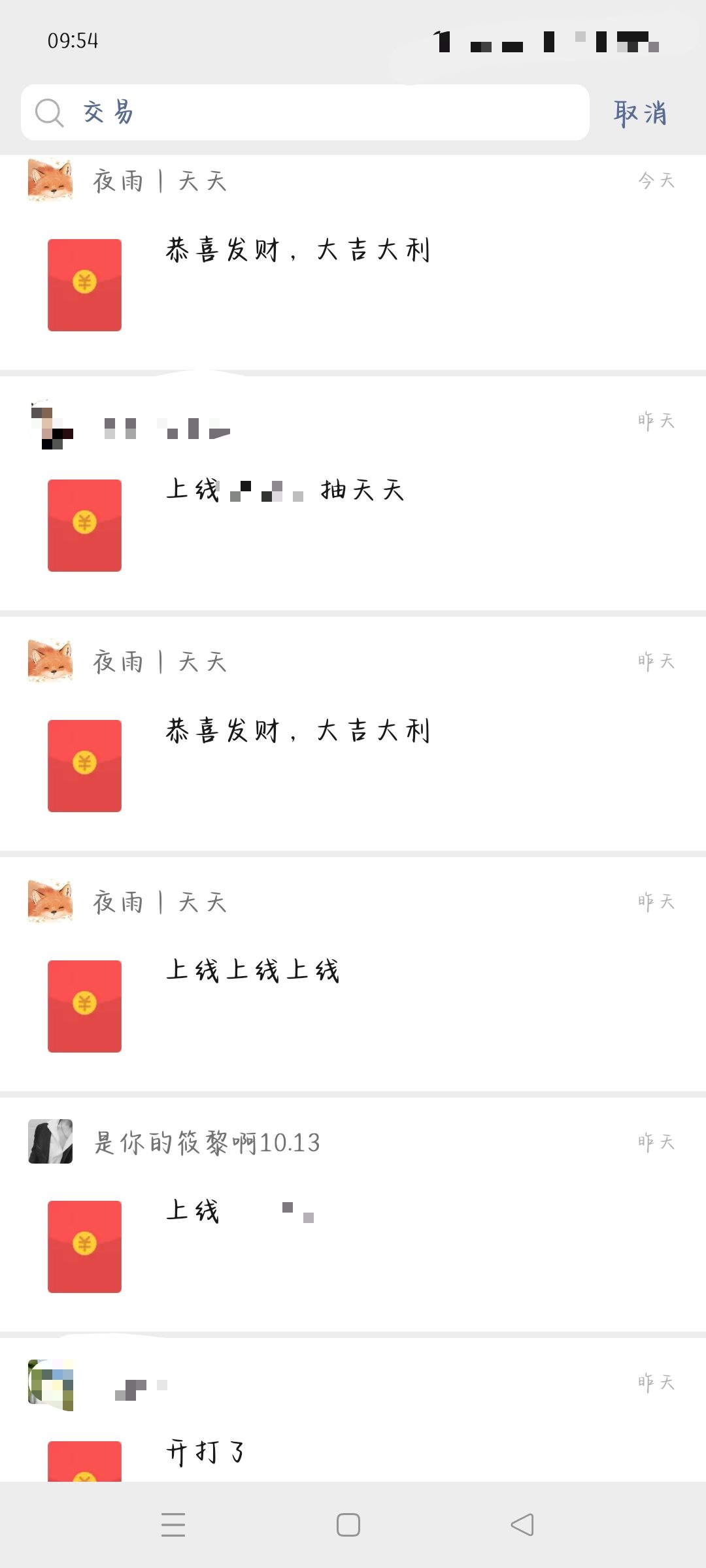
Task: Open the chat titled 是你的筱黎啊10.13
Action: pos(205,1143)
